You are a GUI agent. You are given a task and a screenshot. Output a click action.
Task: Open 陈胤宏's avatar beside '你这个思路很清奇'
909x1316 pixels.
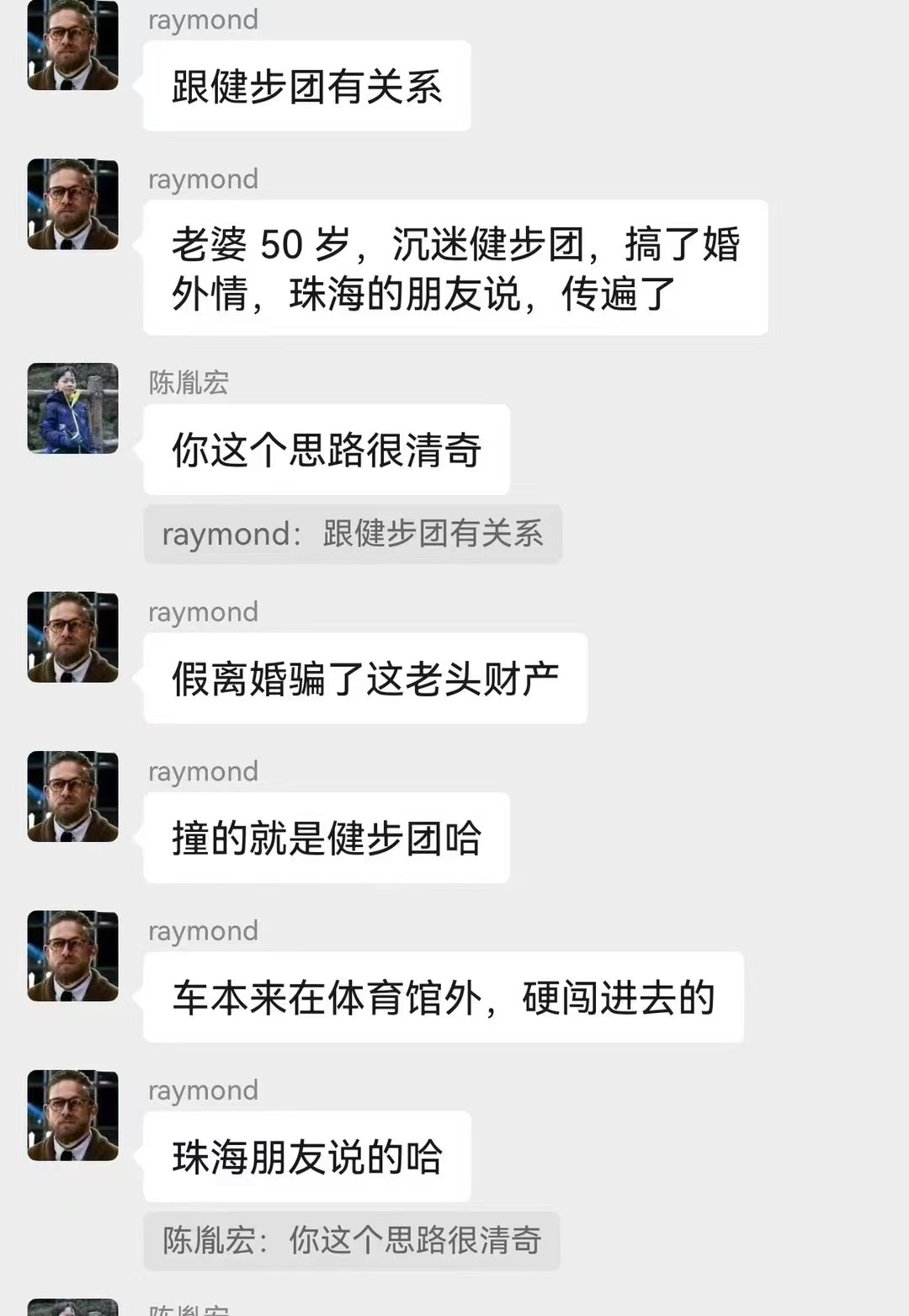[x=72, y=408]
